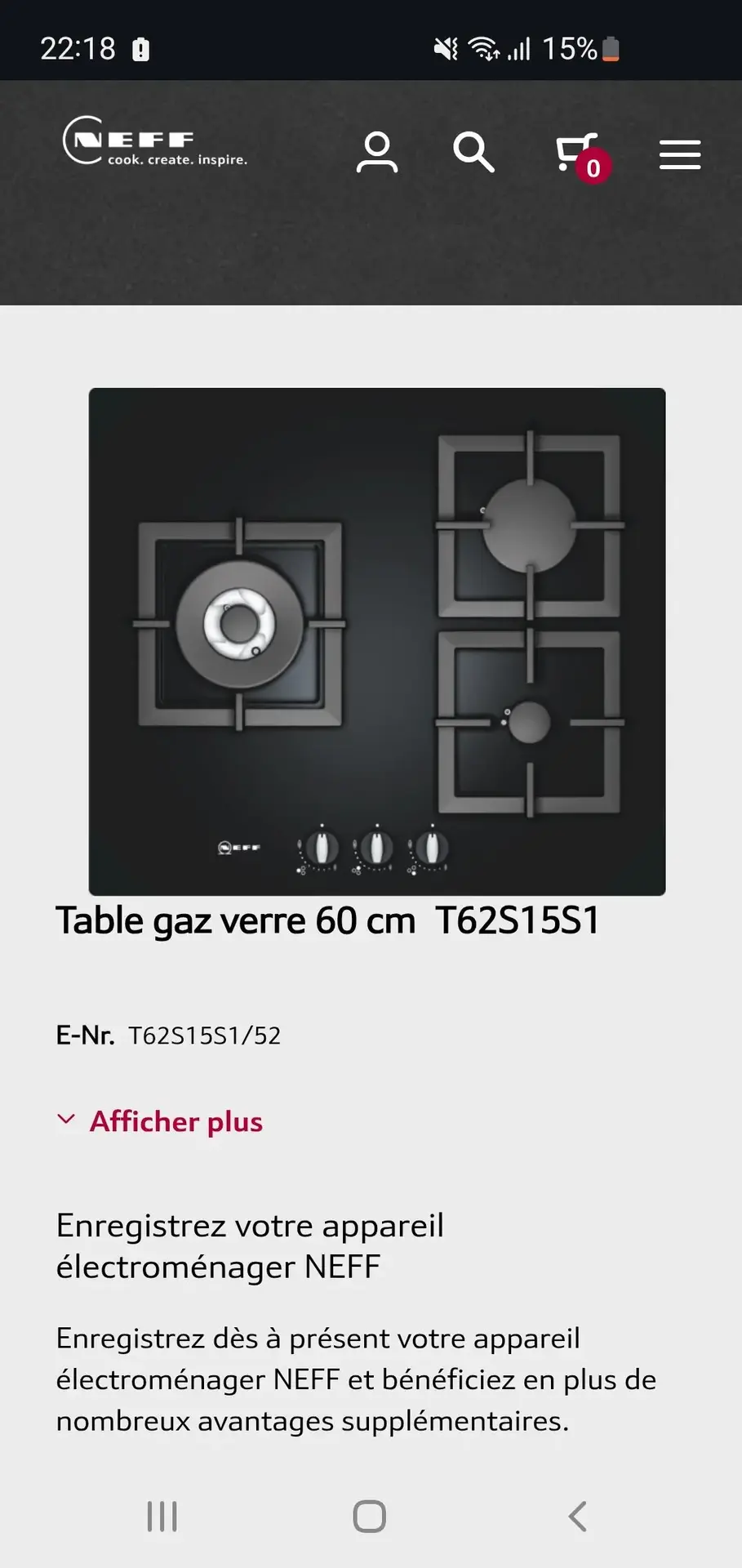Open the T62S15S1 gas hob image
The image size is (742, 1568).
[377, 641]
